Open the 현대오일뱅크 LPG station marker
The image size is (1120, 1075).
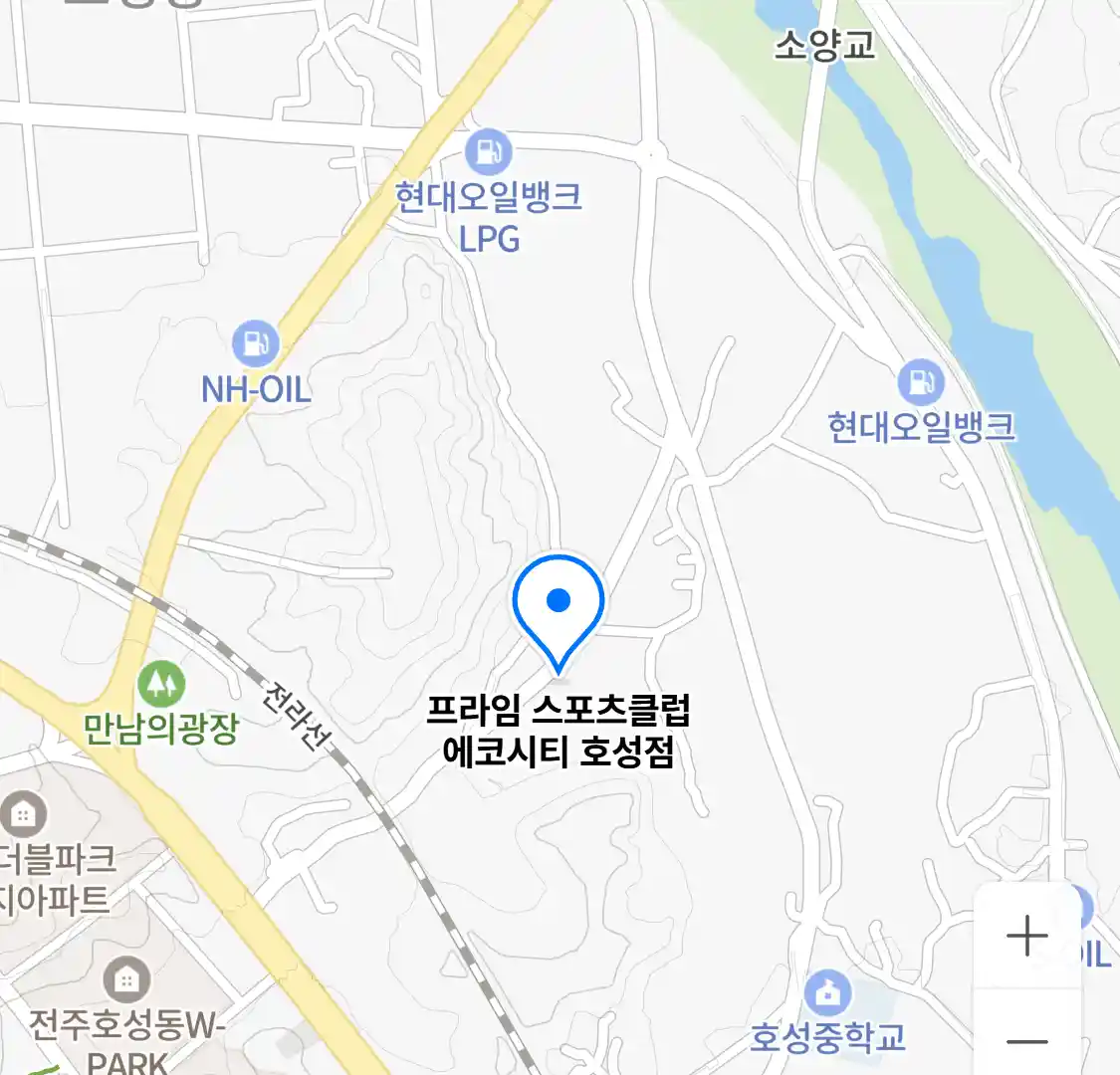(488, 153)
